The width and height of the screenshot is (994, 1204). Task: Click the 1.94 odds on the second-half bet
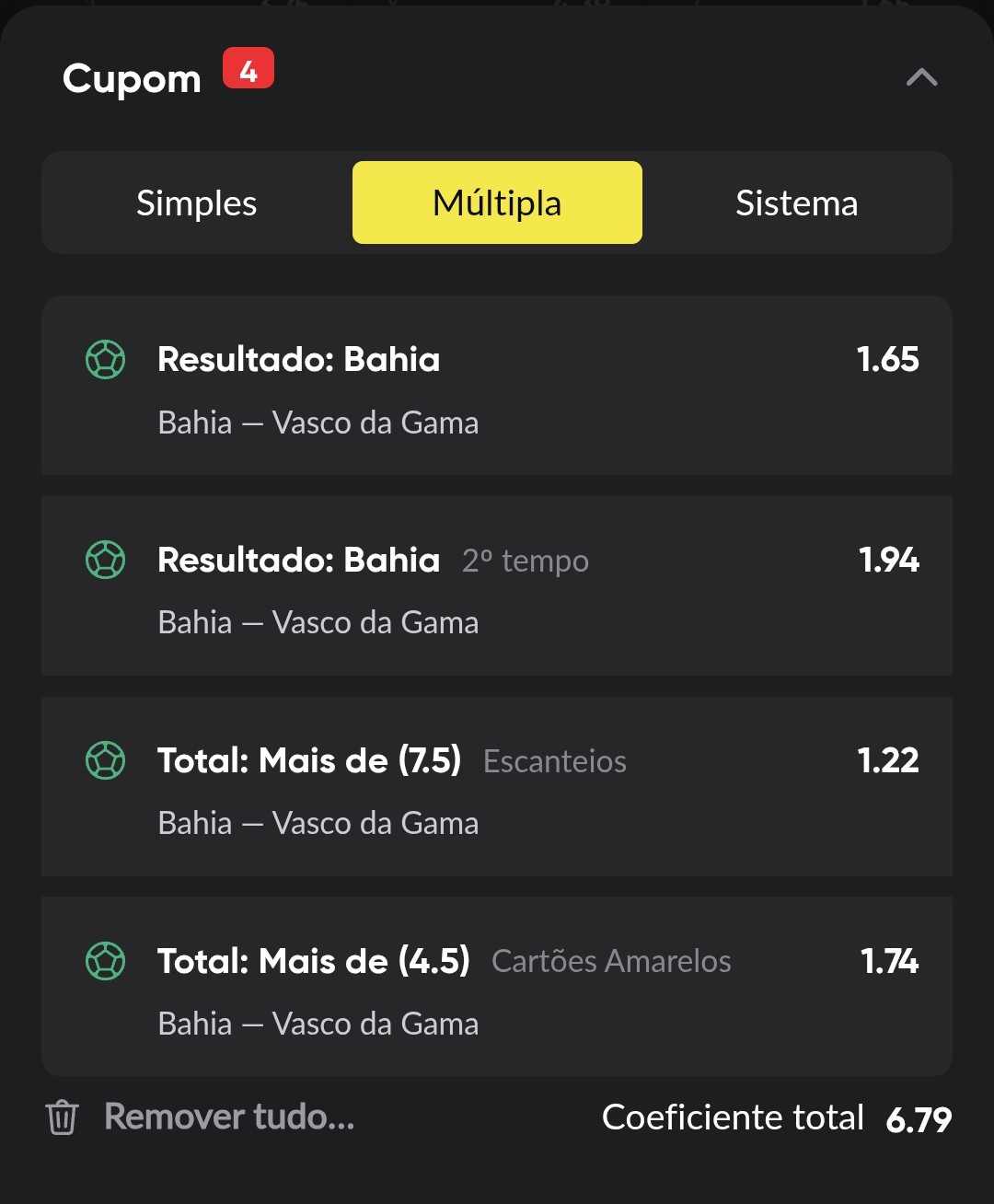(x=888, y=560)
